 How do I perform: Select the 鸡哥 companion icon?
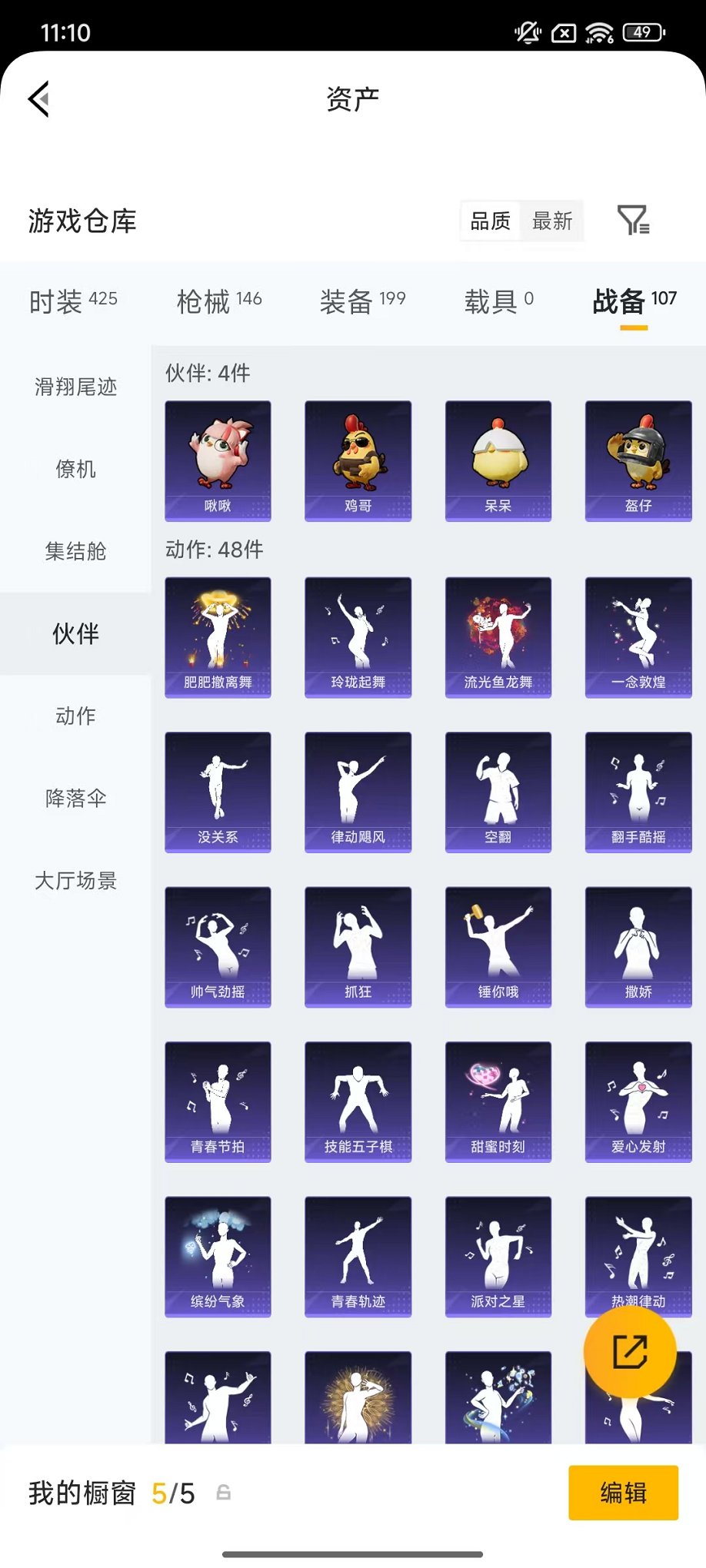point(358,460)
